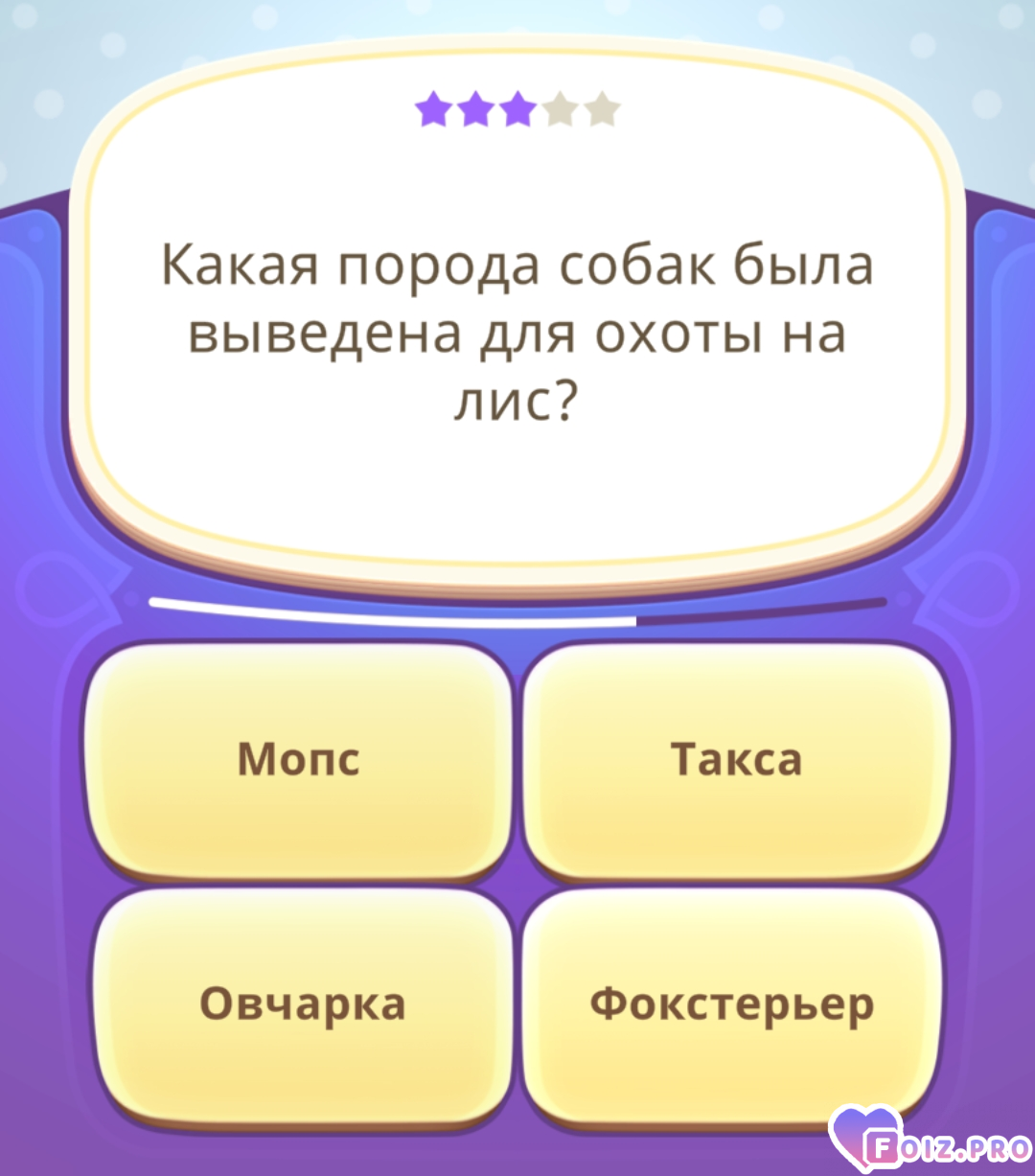Answer with Фокстерьер

[732, 1003]
